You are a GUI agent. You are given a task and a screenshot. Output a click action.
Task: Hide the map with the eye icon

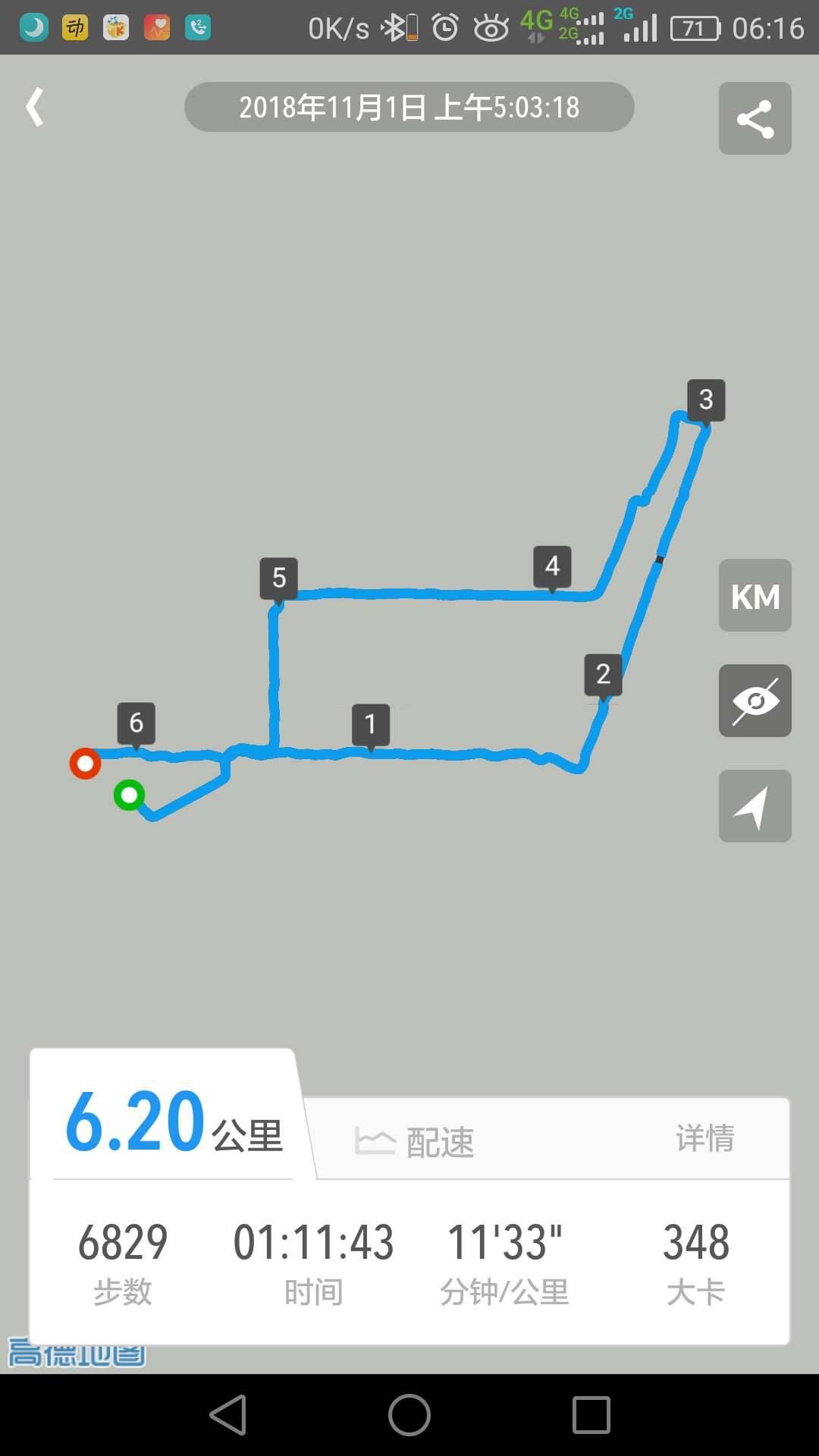tap(755, 701)
